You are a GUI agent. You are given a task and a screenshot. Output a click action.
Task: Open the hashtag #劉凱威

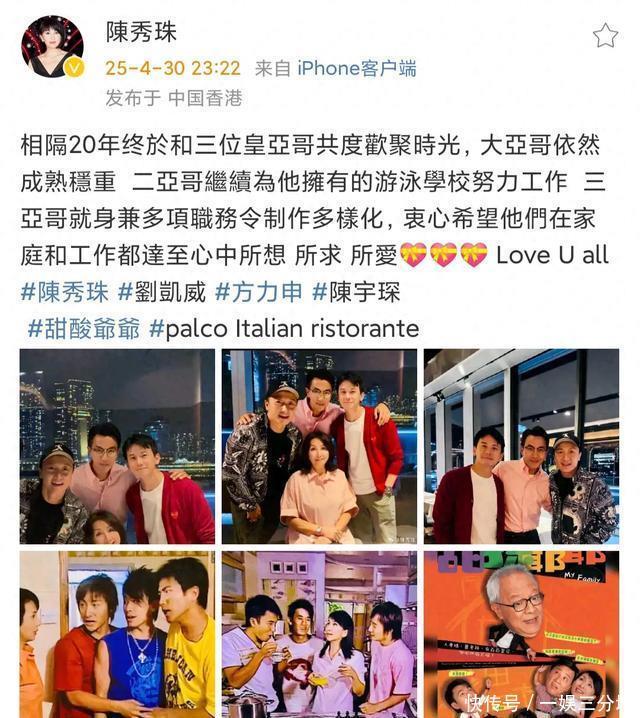pos(160,291)
